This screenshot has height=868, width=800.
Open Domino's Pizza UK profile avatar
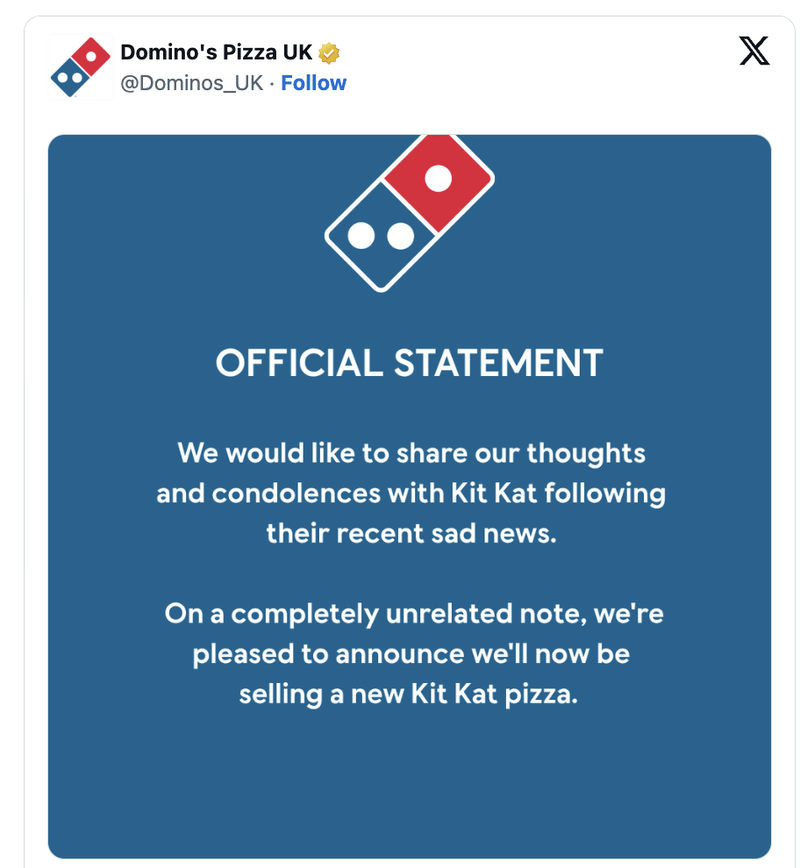pos(80,67)
